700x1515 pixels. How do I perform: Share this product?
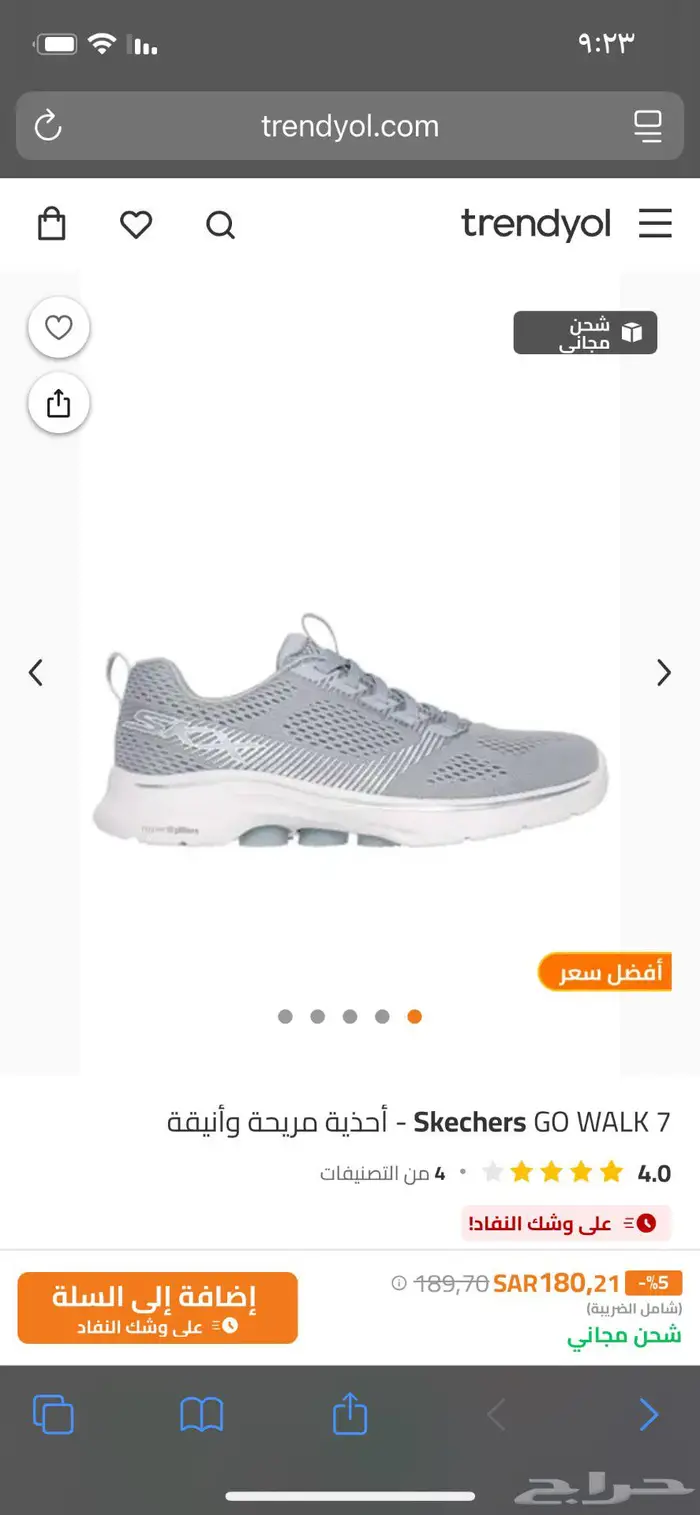pyautogui.click(x=59, y=403)
